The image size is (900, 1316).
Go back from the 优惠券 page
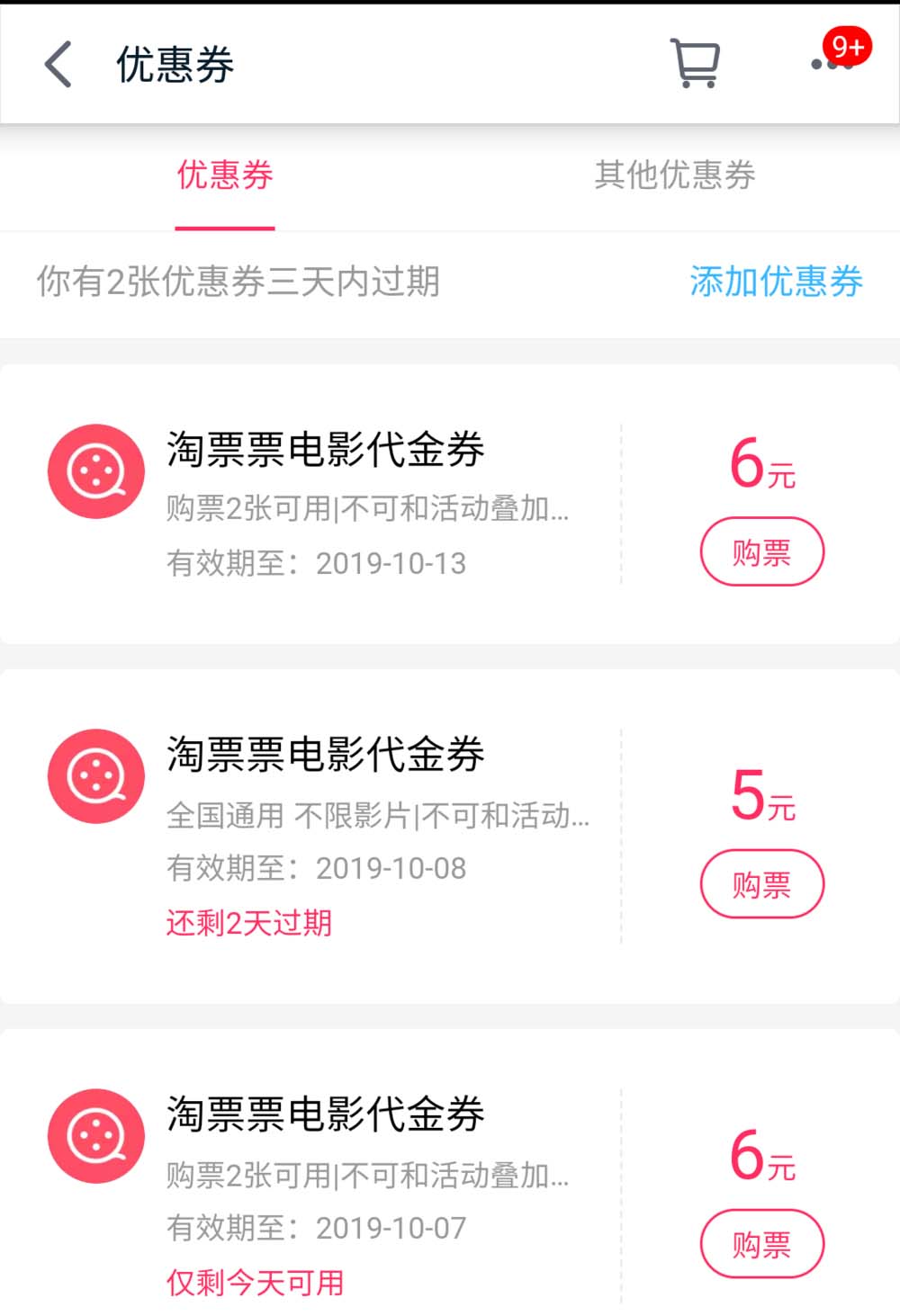58,65
